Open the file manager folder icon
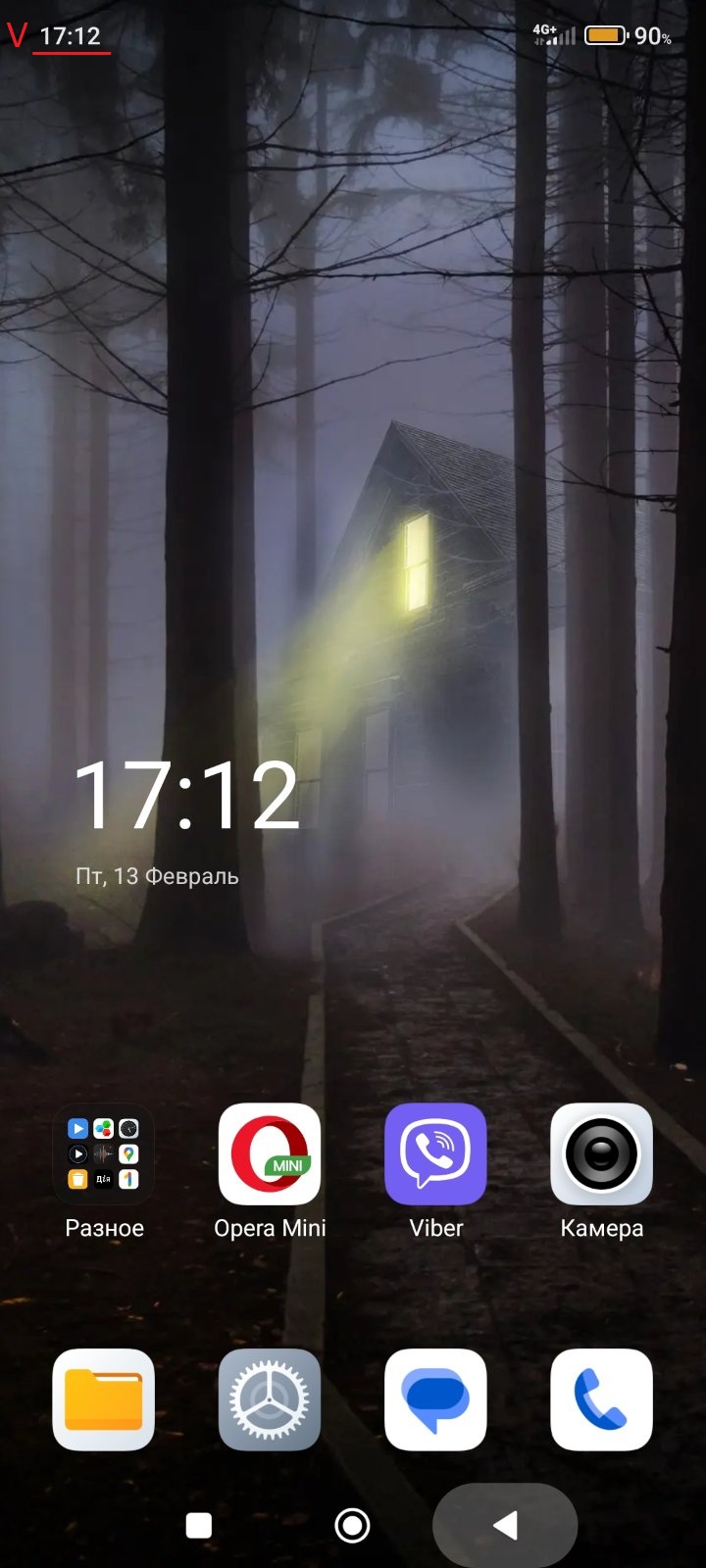 [x=103, y=1399]
